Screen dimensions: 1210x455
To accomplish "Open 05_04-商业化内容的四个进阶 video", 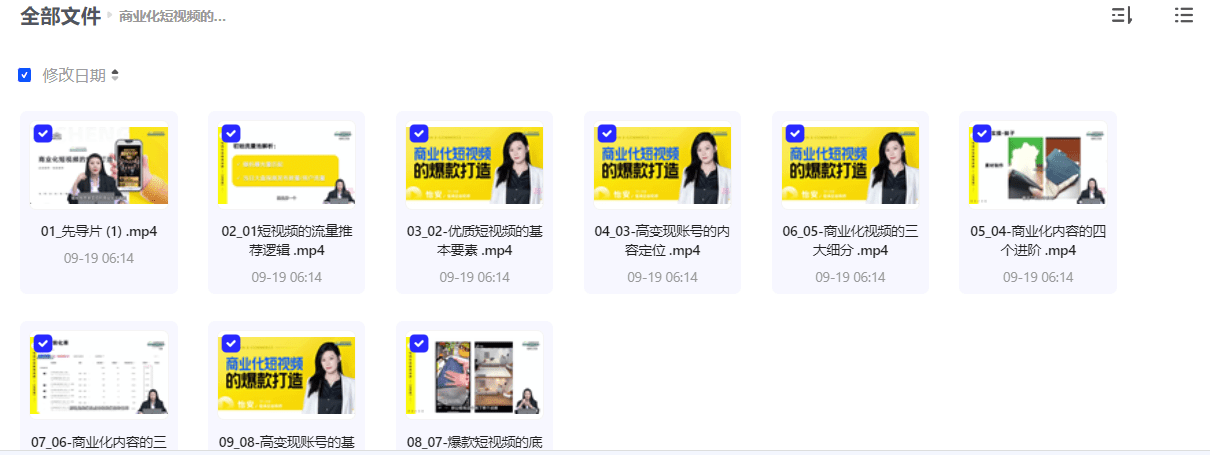I will [1037, 164].
